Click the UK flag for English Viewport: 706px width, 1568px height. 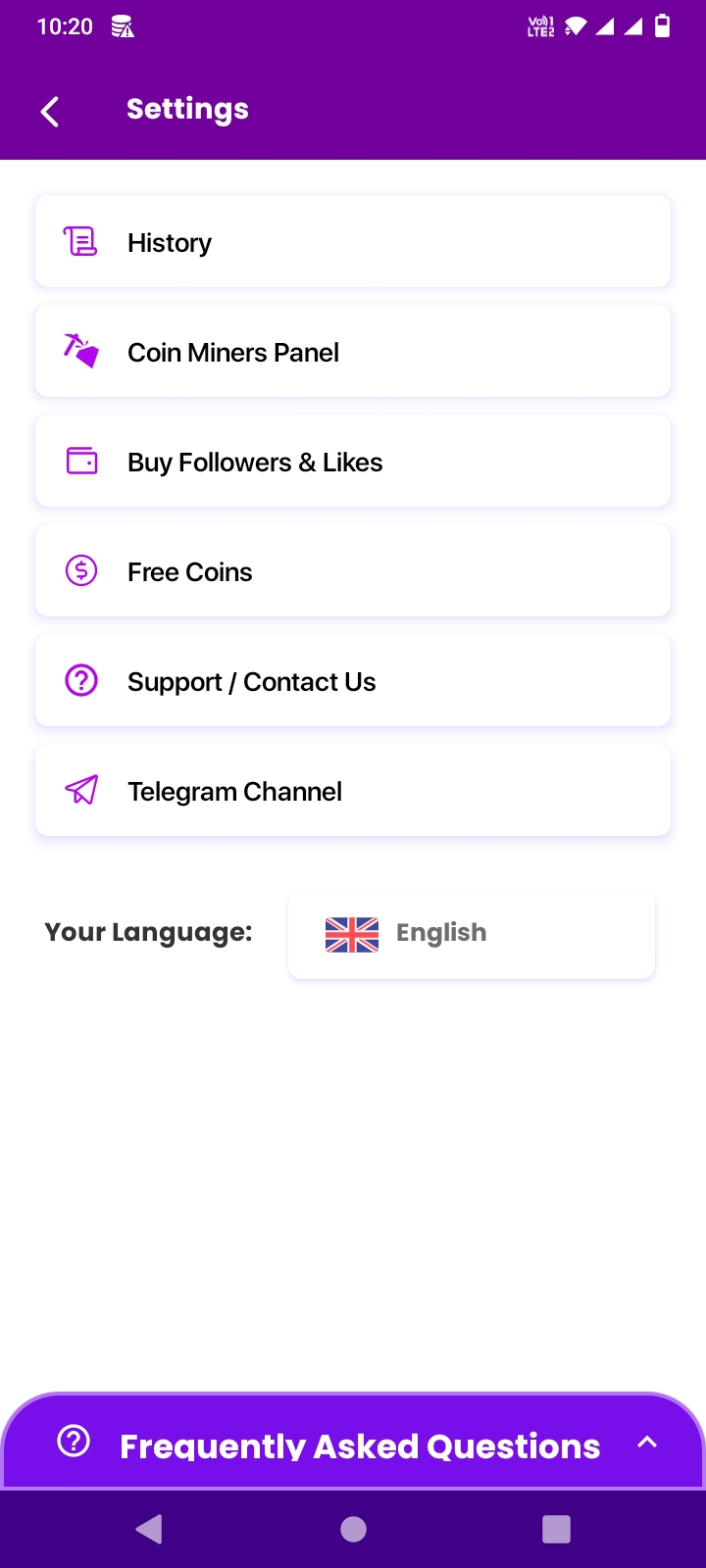[x=350, y=934]
